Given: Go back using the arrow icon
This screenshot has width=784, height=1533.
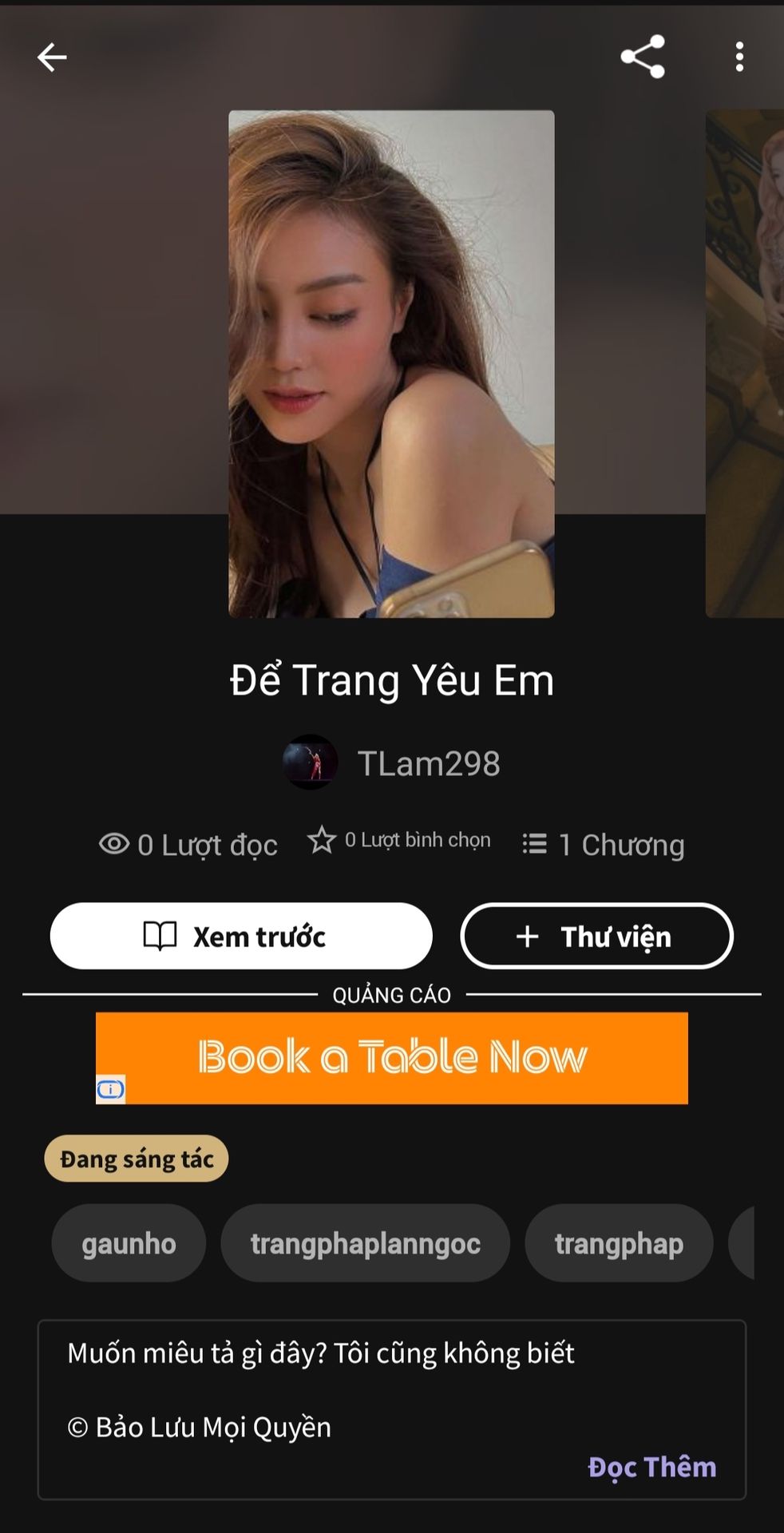Looking at the screenshot, I should point(52,57).
